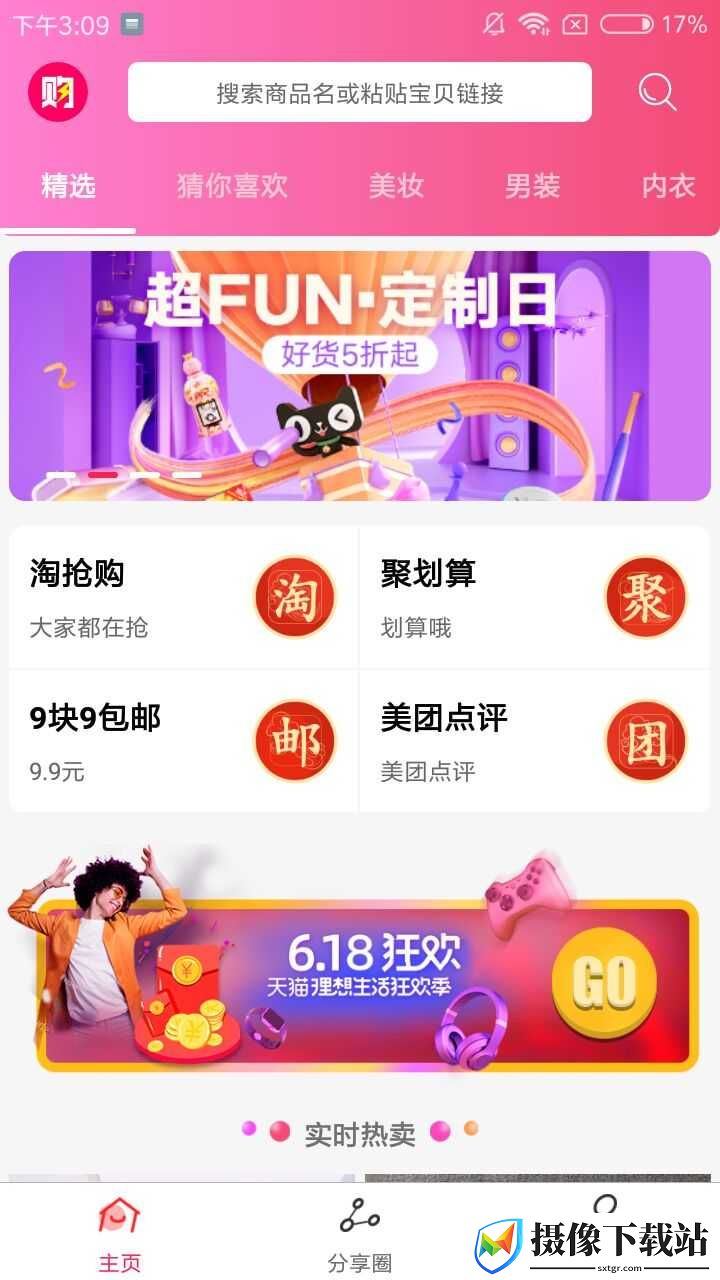
Task: Select the 男装 tab
Action: tap(533, 186)
